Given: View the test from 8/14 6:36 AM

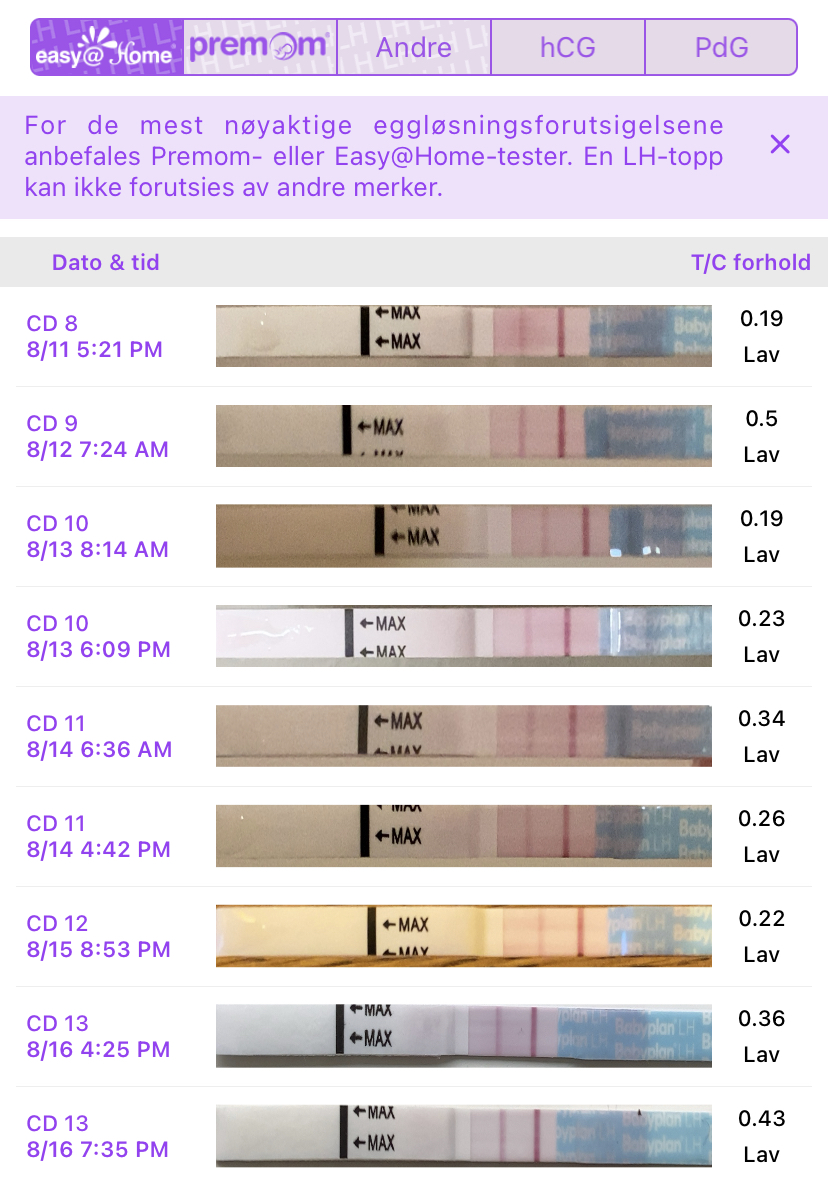Looking at the screenshot, I should pyautogui.click(x=414, y=737).
